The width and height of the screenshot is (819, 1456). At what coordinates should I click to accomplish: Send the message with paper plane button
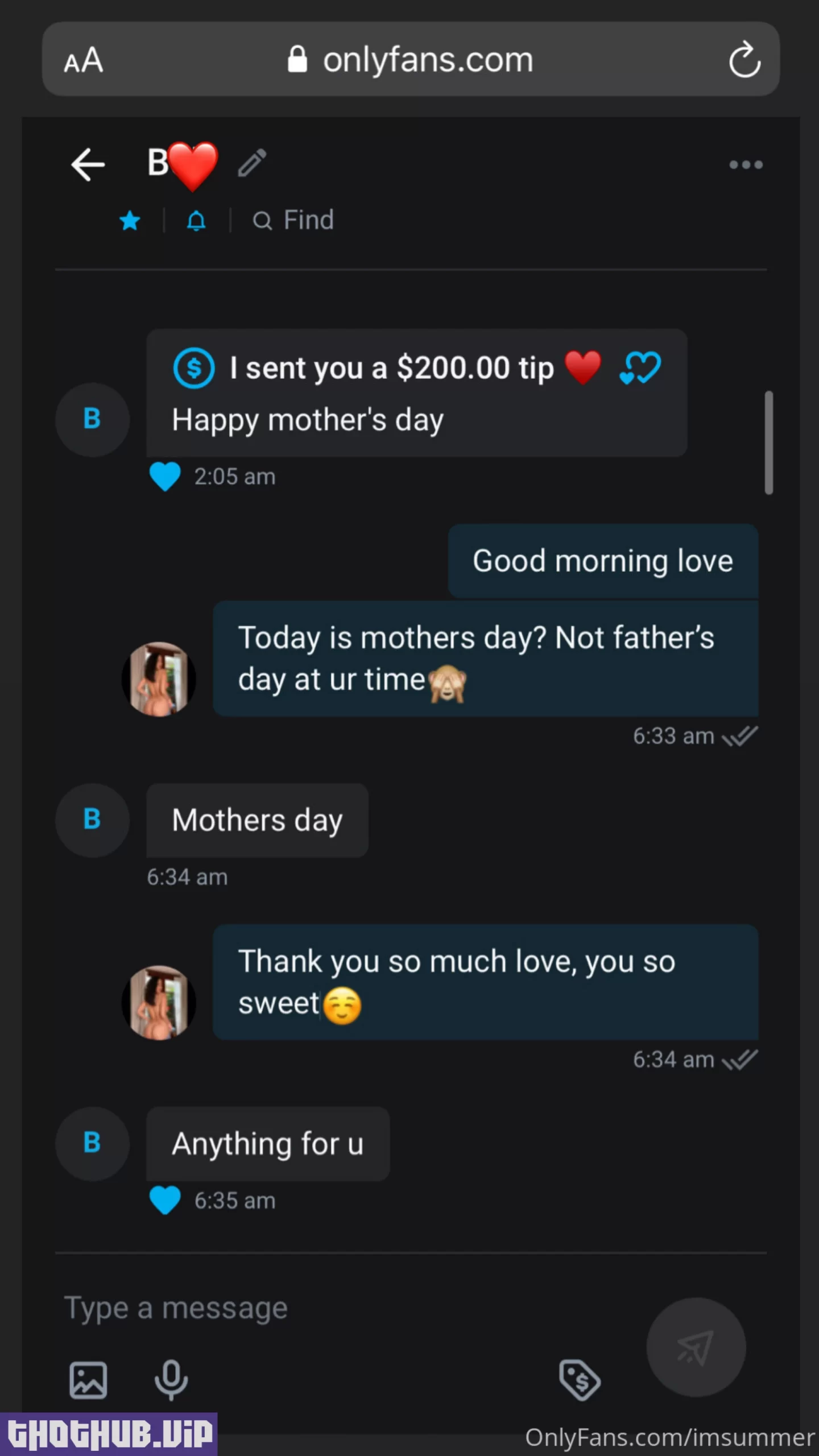coord(696,1347)
